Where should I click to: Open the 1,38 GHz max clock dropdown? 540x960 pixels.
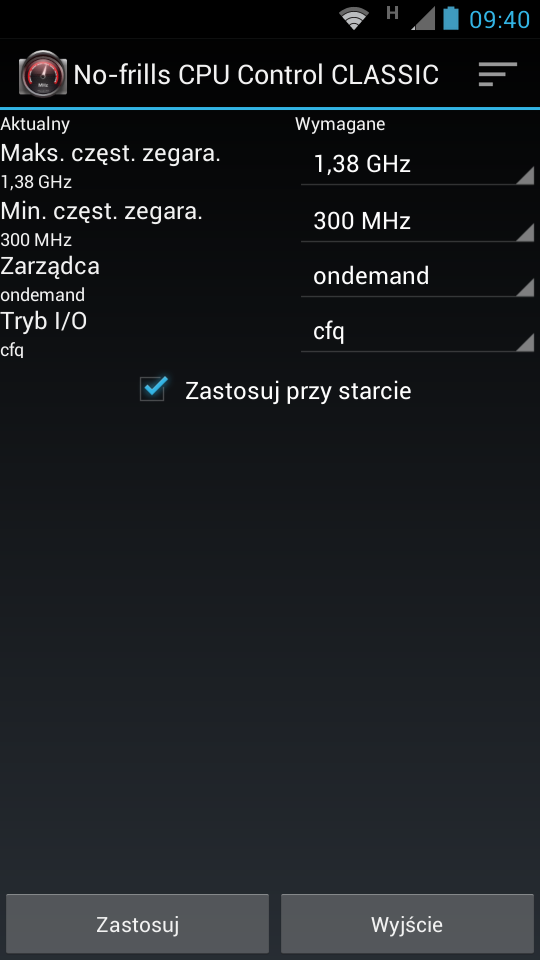coord(418,164)
